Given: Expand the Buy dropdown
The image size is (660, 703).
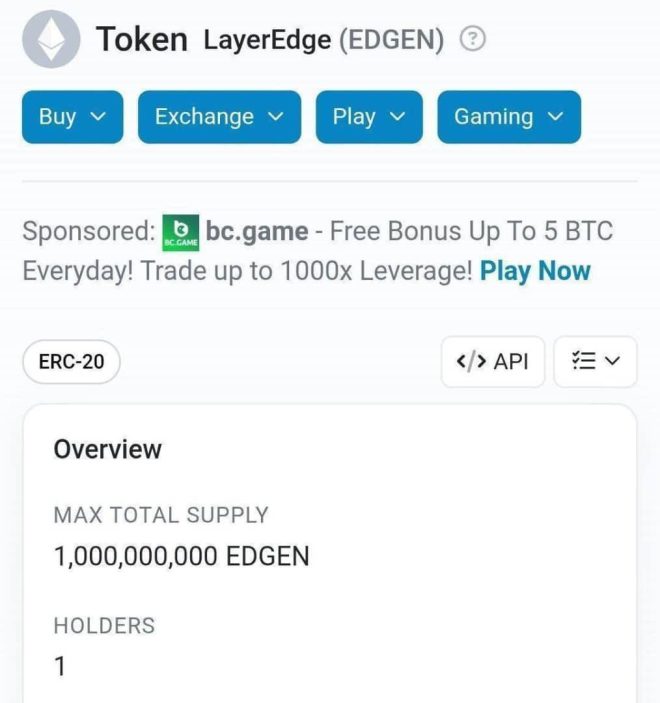Looking at the screenshot, I should 72,117.
